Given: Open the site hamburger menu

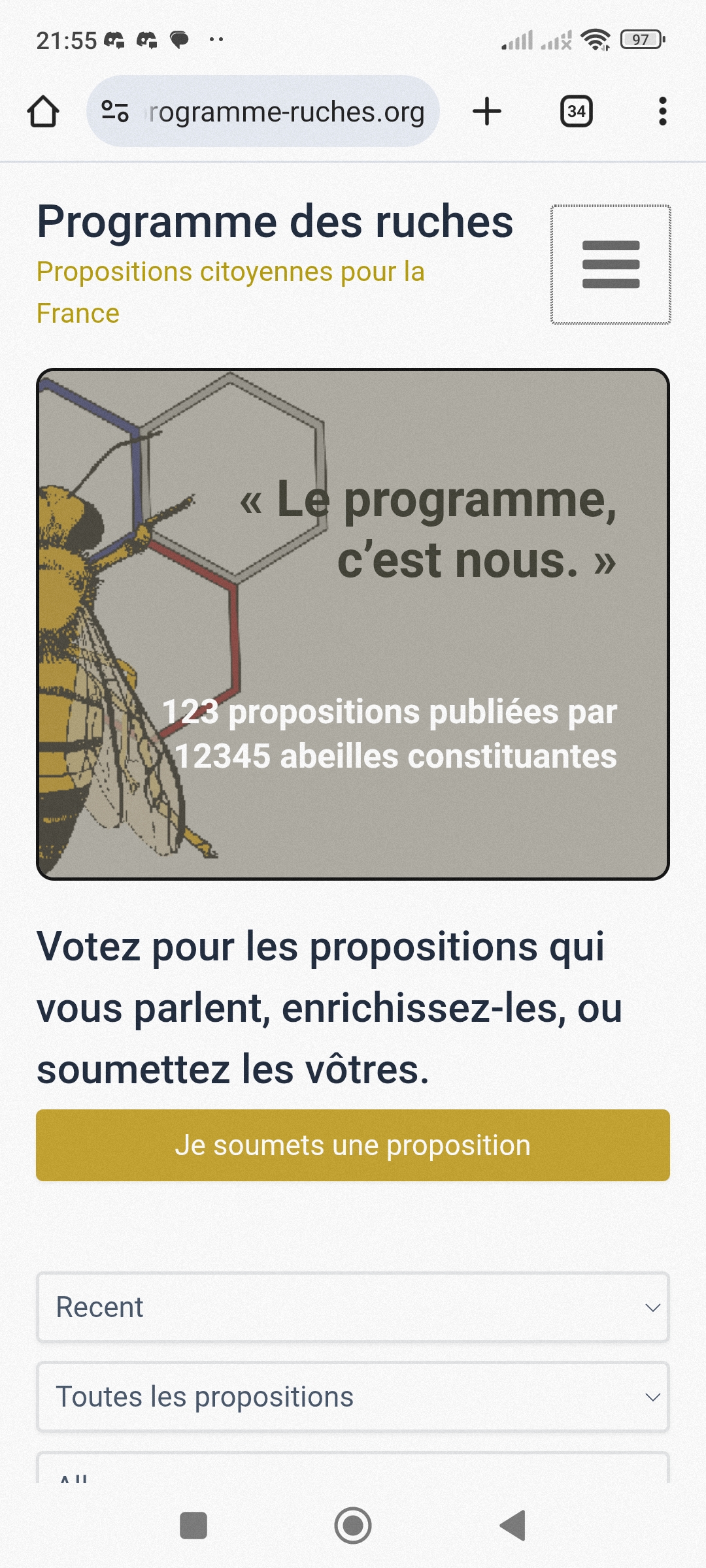Looking at the screenshot, I should pos(611,265).
